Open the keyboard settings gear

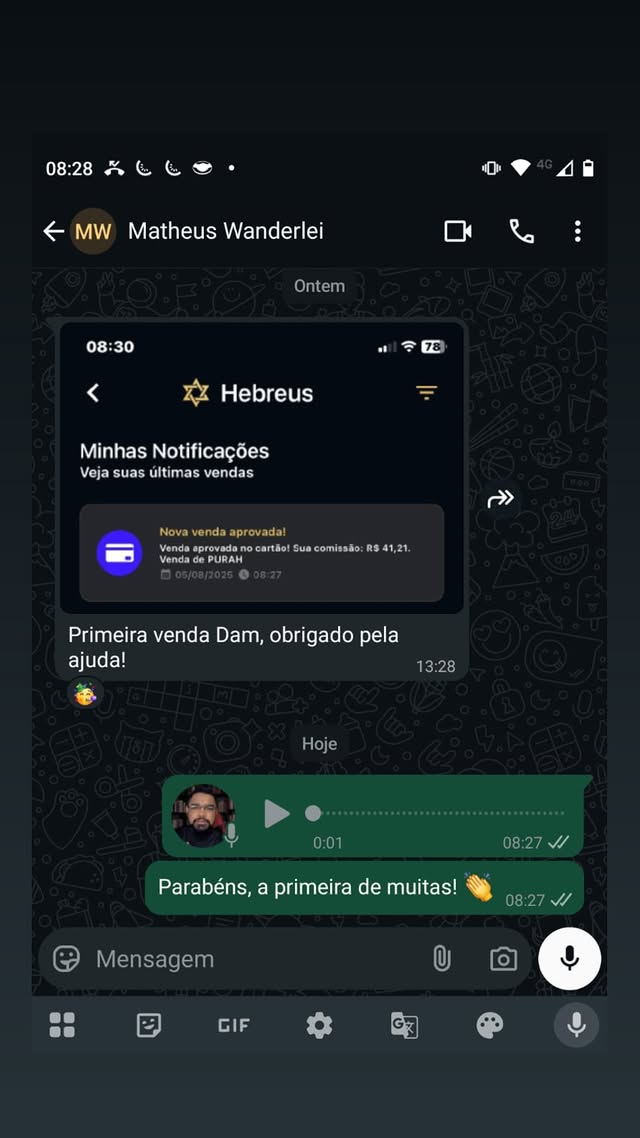point(319,1025)
